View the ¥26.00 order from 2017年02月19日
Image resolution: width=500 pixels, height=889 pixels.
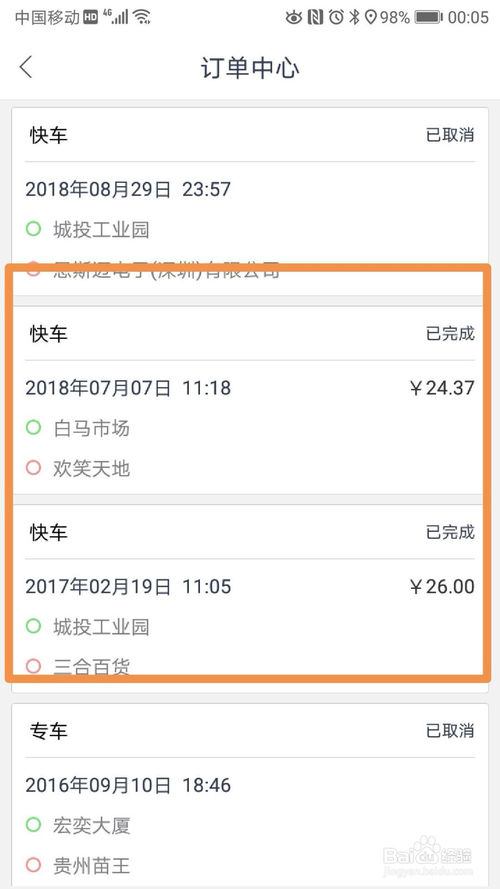click(x=250, y=599)
